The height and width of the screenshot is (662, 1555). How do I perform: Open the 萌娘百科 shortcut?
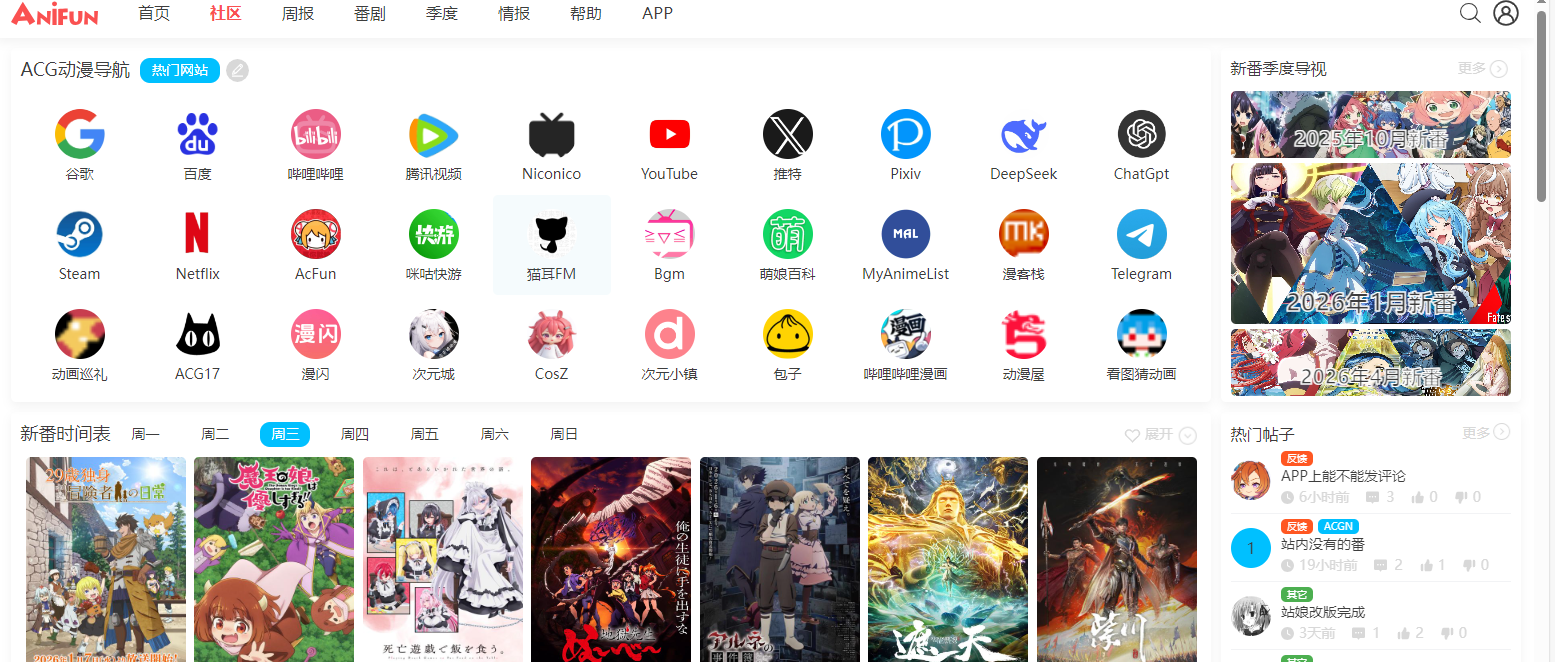pos(787,245)
